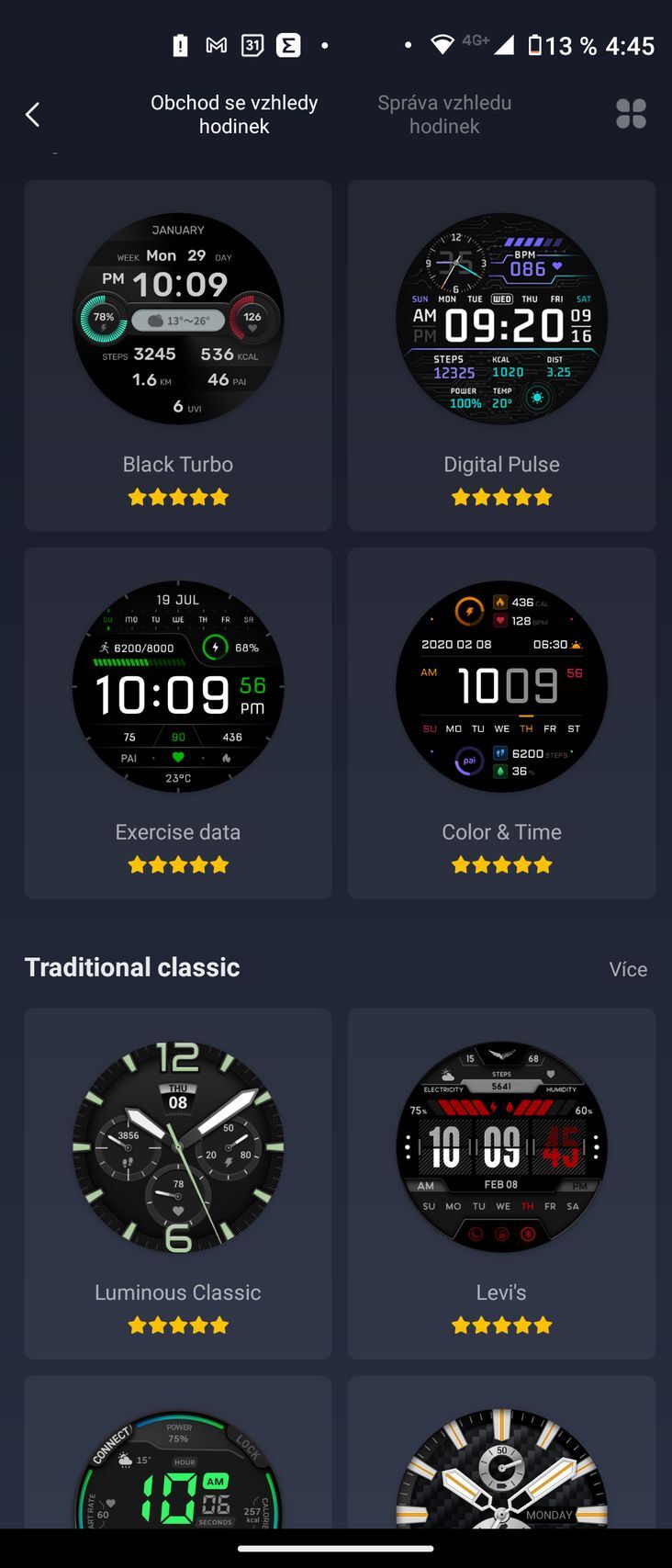Open the Gmail notification icon in status bar
672x1568 pixels.
click(x=217, y=44)
